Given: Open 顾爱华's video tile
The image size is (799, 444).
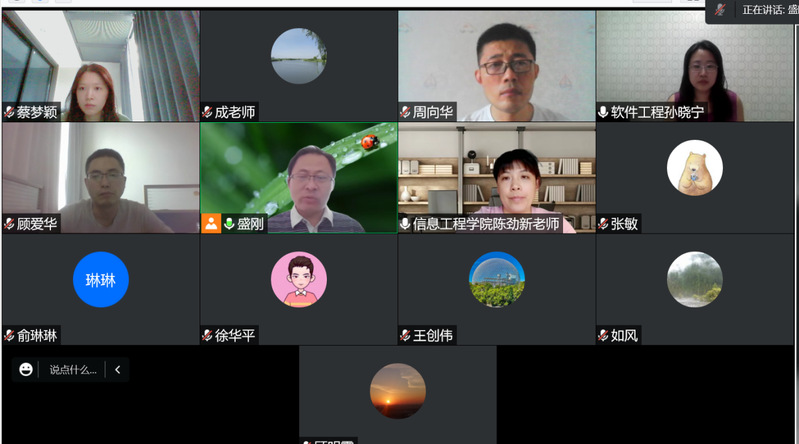Looking at the screenshot, I should click(x=100, y=178).
